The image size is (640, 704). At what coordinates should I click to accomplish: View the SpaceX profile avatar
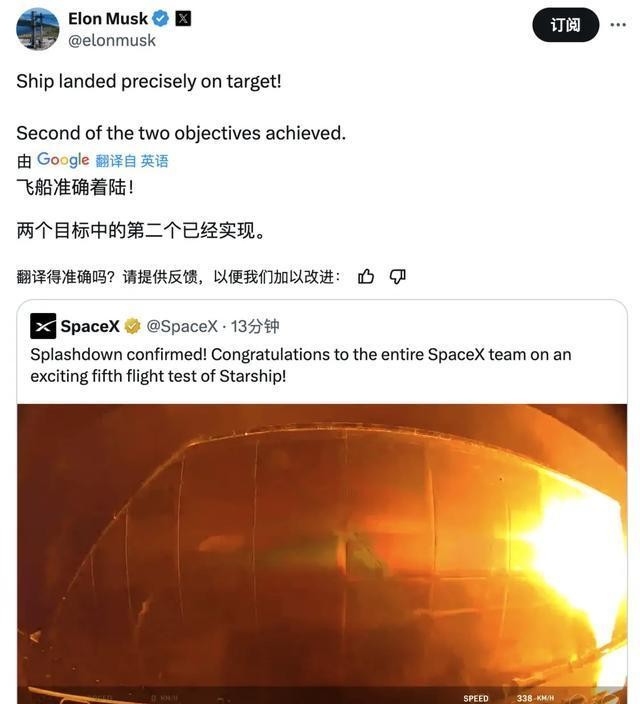point(43,326)
